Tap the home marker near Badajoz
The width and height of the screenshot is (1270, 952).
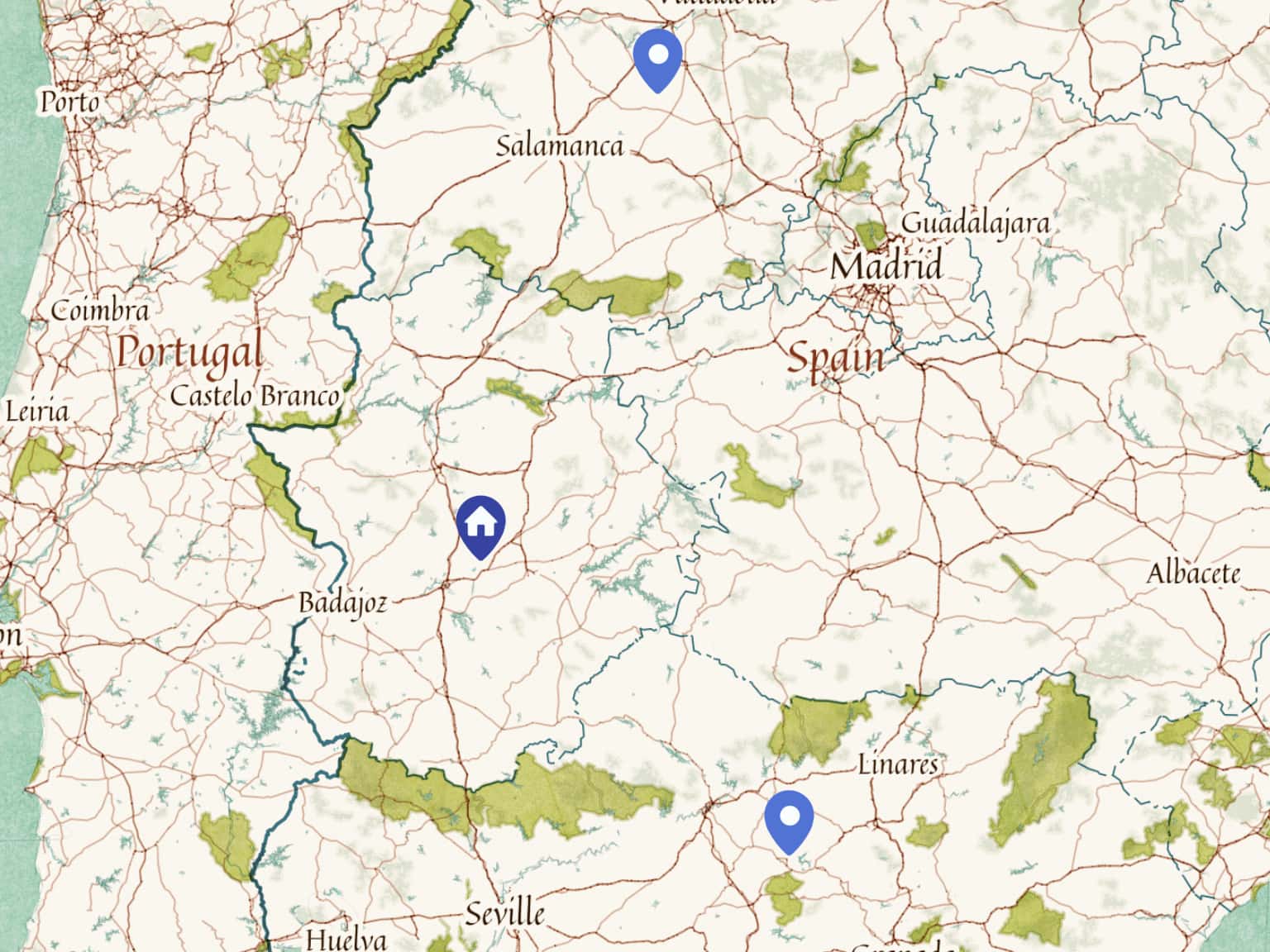point(480,524)
